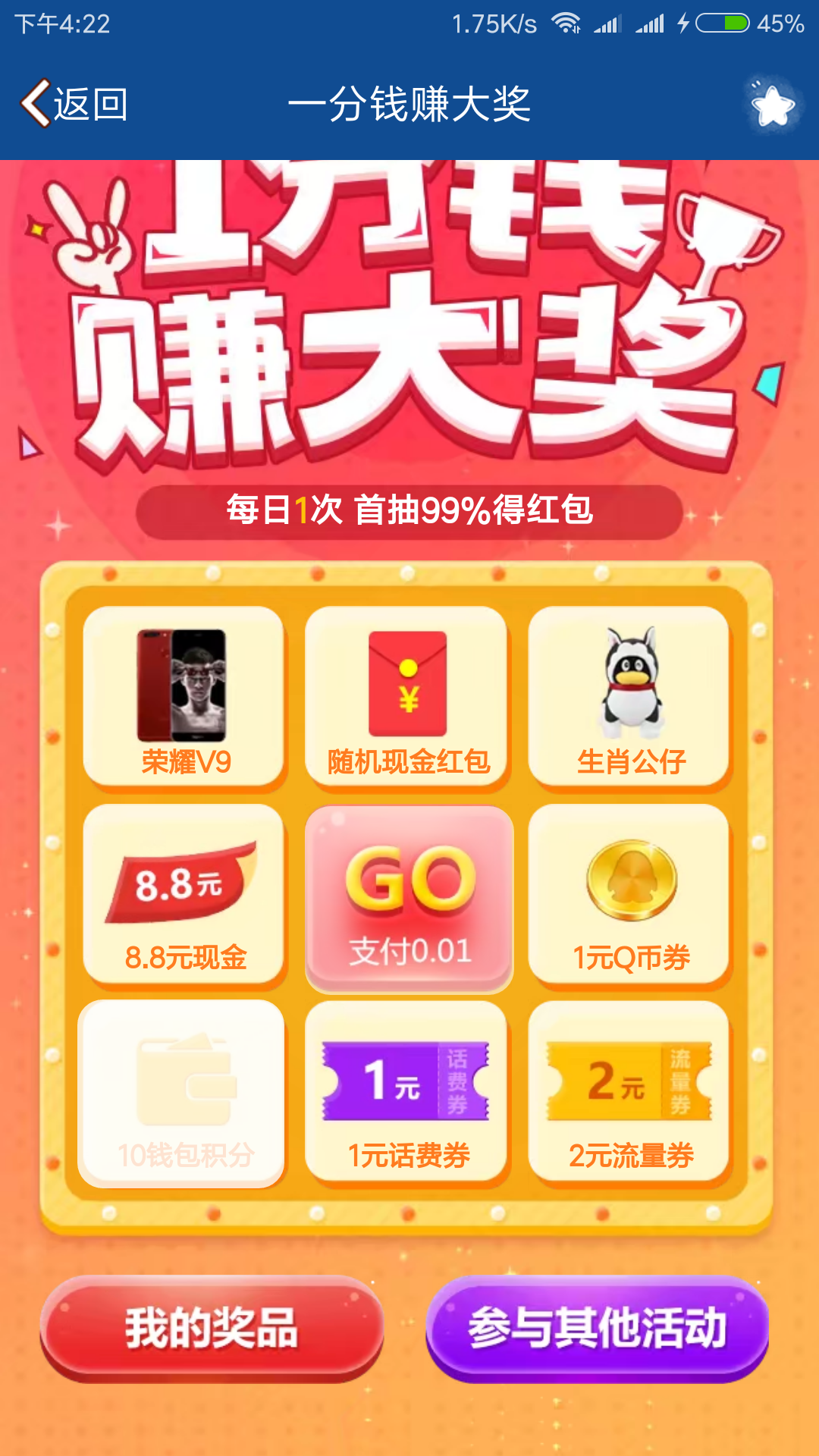Open 参与其他活动 for other events
This screenshot has width=819, height=1456.
tap(598, 1328)
